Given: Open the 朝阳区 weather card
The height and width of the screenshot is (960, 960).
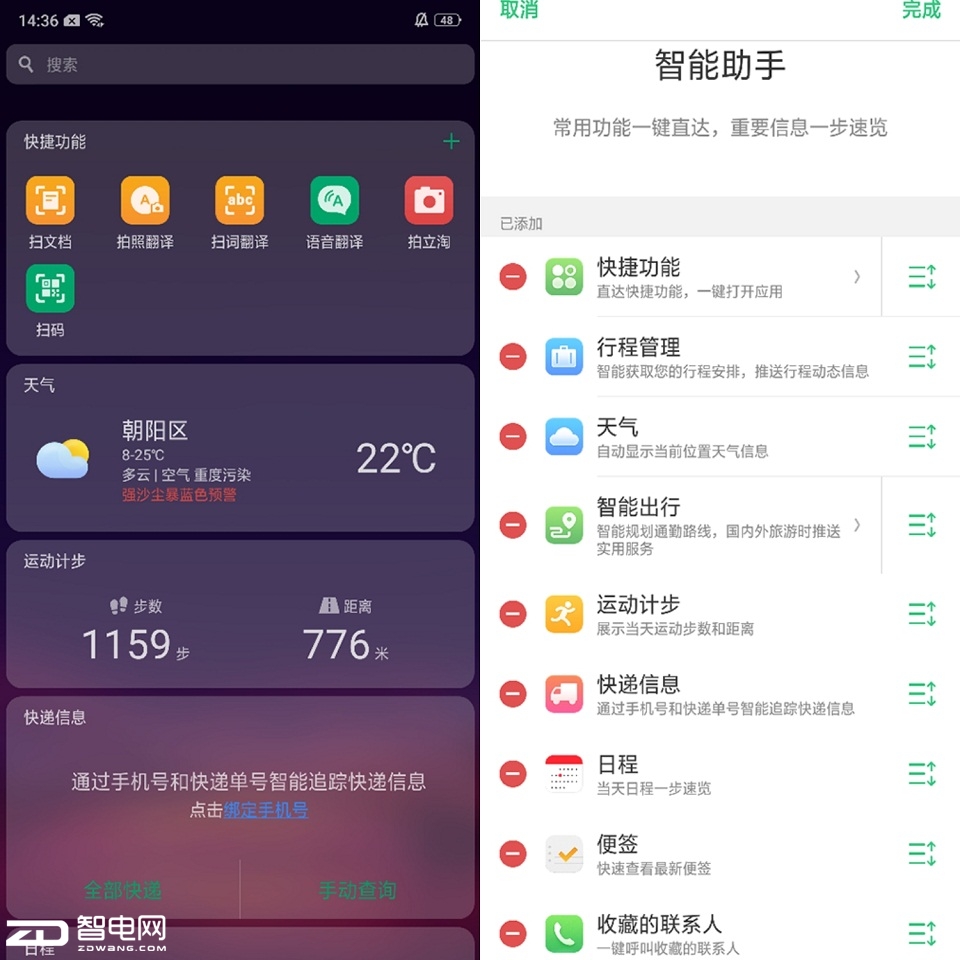Looking at the screenshot, I should pos(240,458).
